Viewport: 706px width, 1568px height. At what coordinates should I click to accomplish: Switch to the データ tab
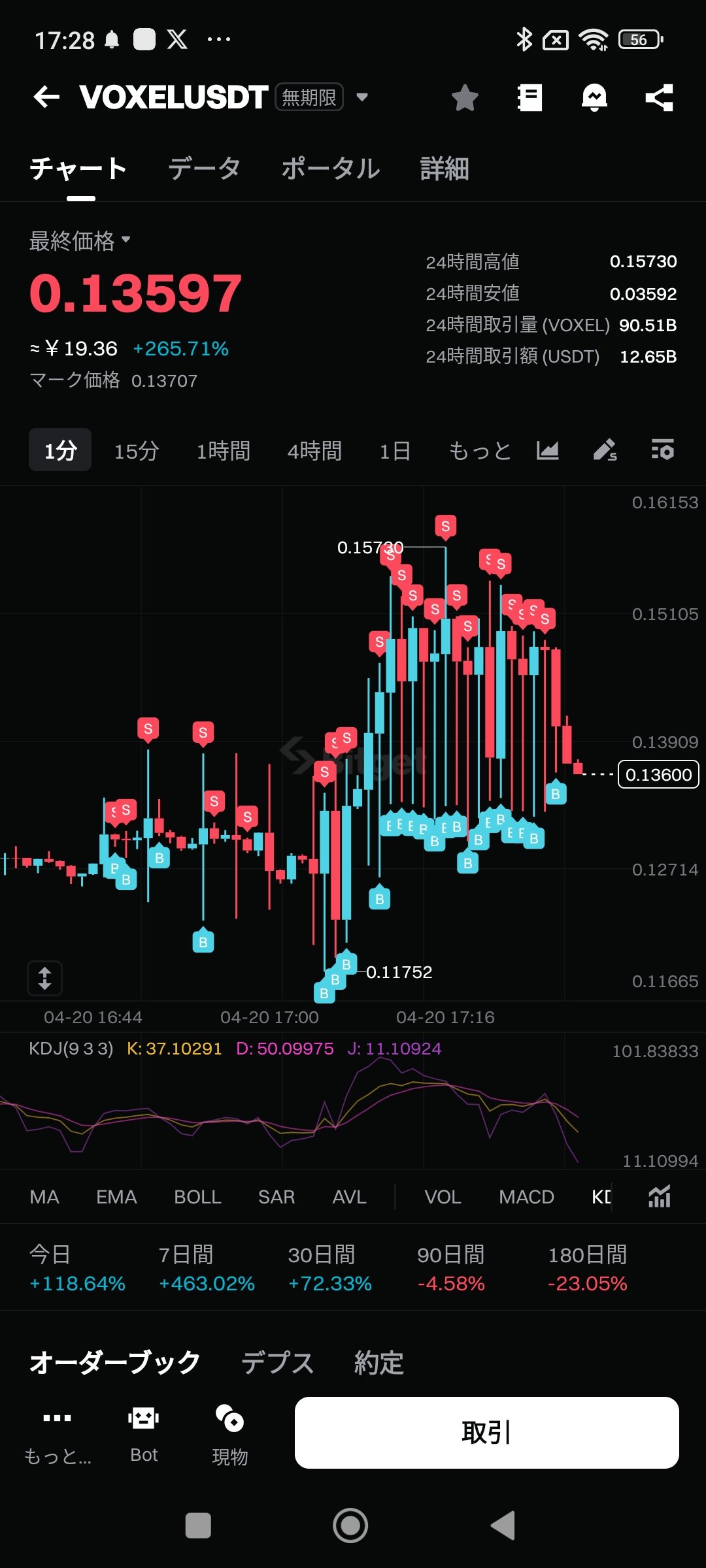coord(204,169)
